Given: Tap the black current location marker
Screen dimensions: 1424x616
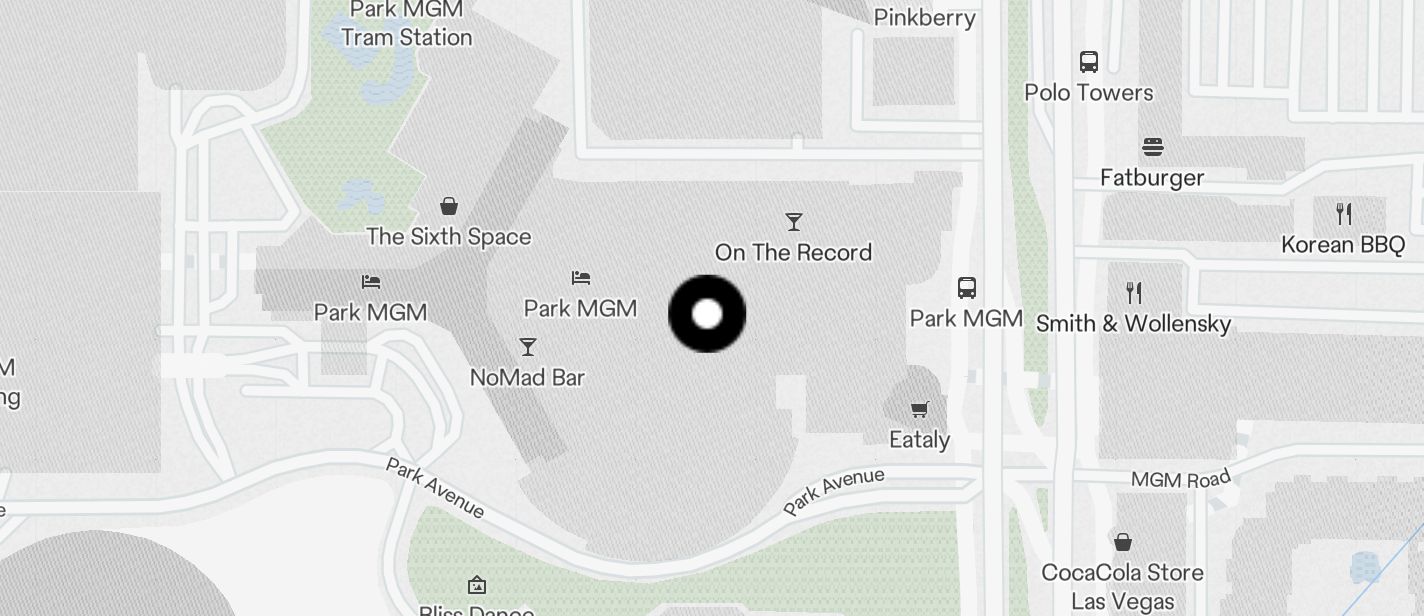Looking at the screenshot, I should point(707,314).
